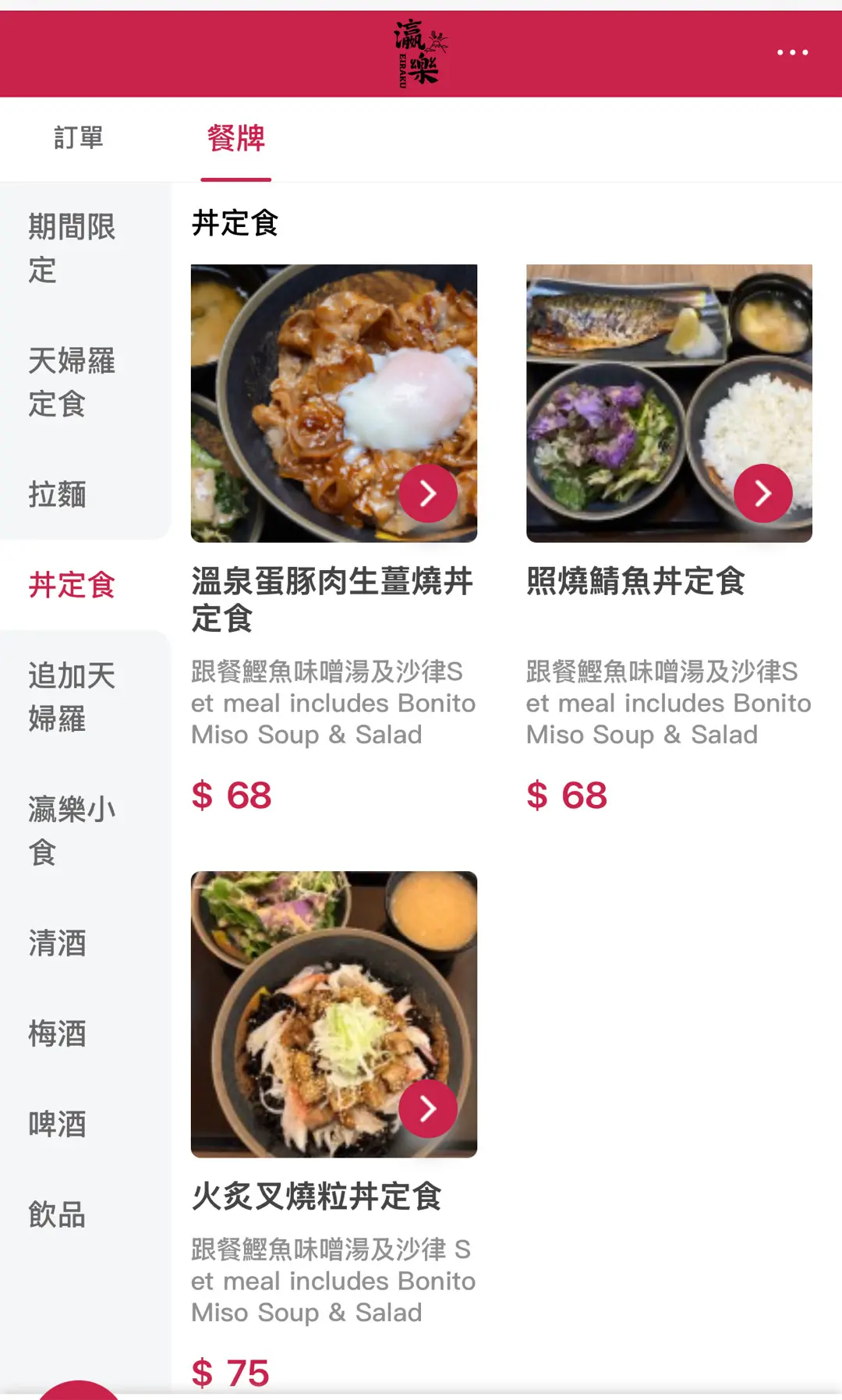Tap the arrow on 照燒鯖魚丼定食
This screenshot has width=842, height=1400.
click(x=763, y=494)
